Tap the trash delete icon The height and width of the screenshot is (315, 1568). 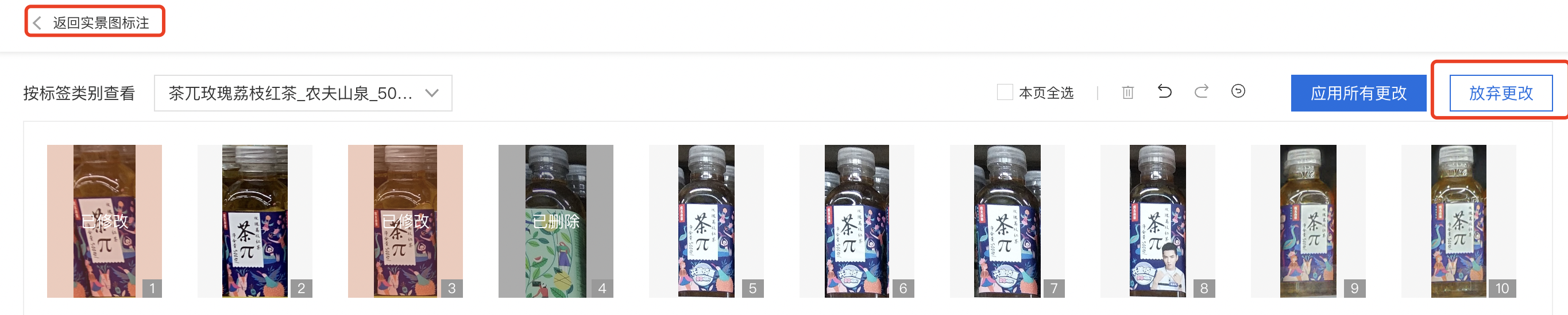tap(1127, 93)
